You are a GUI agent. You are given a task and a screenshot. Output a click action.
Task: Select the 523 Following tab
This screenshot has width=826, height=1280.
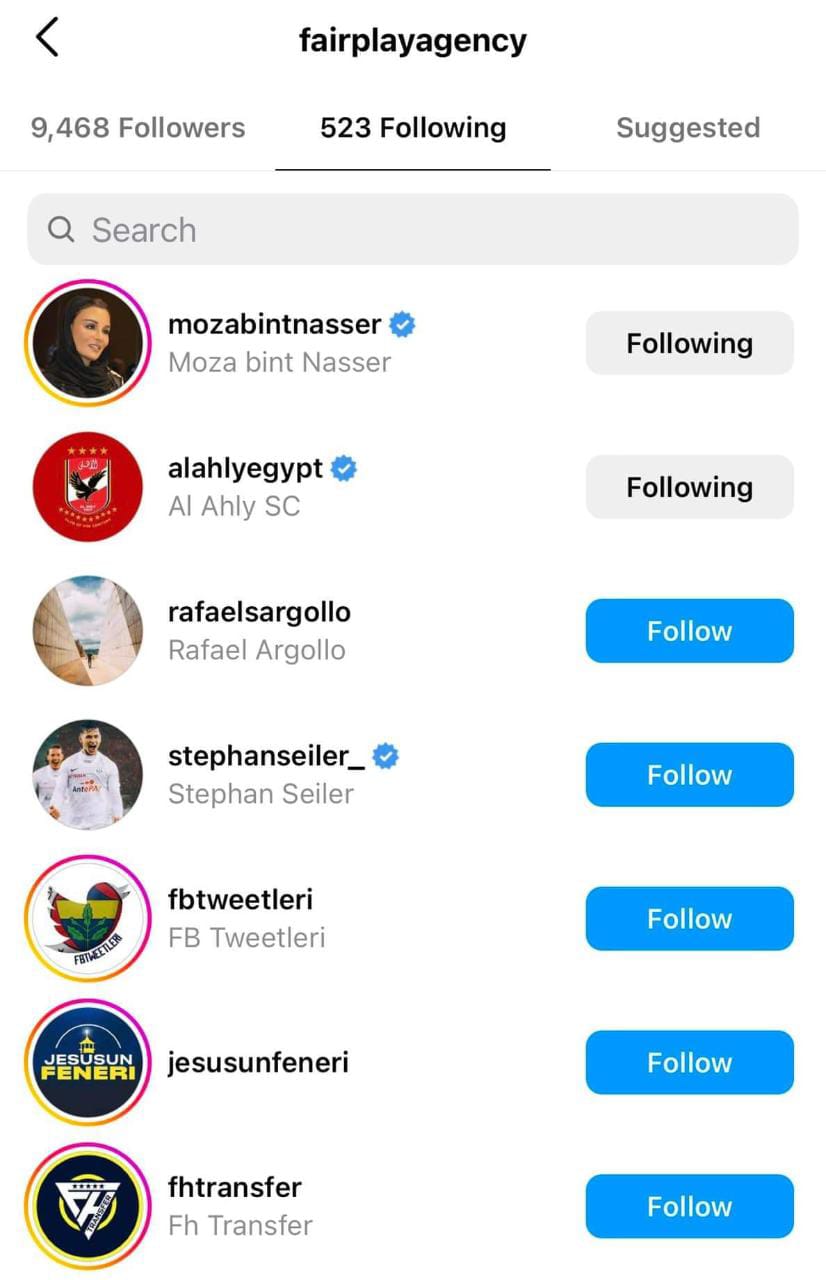click(x=413, y=128)
